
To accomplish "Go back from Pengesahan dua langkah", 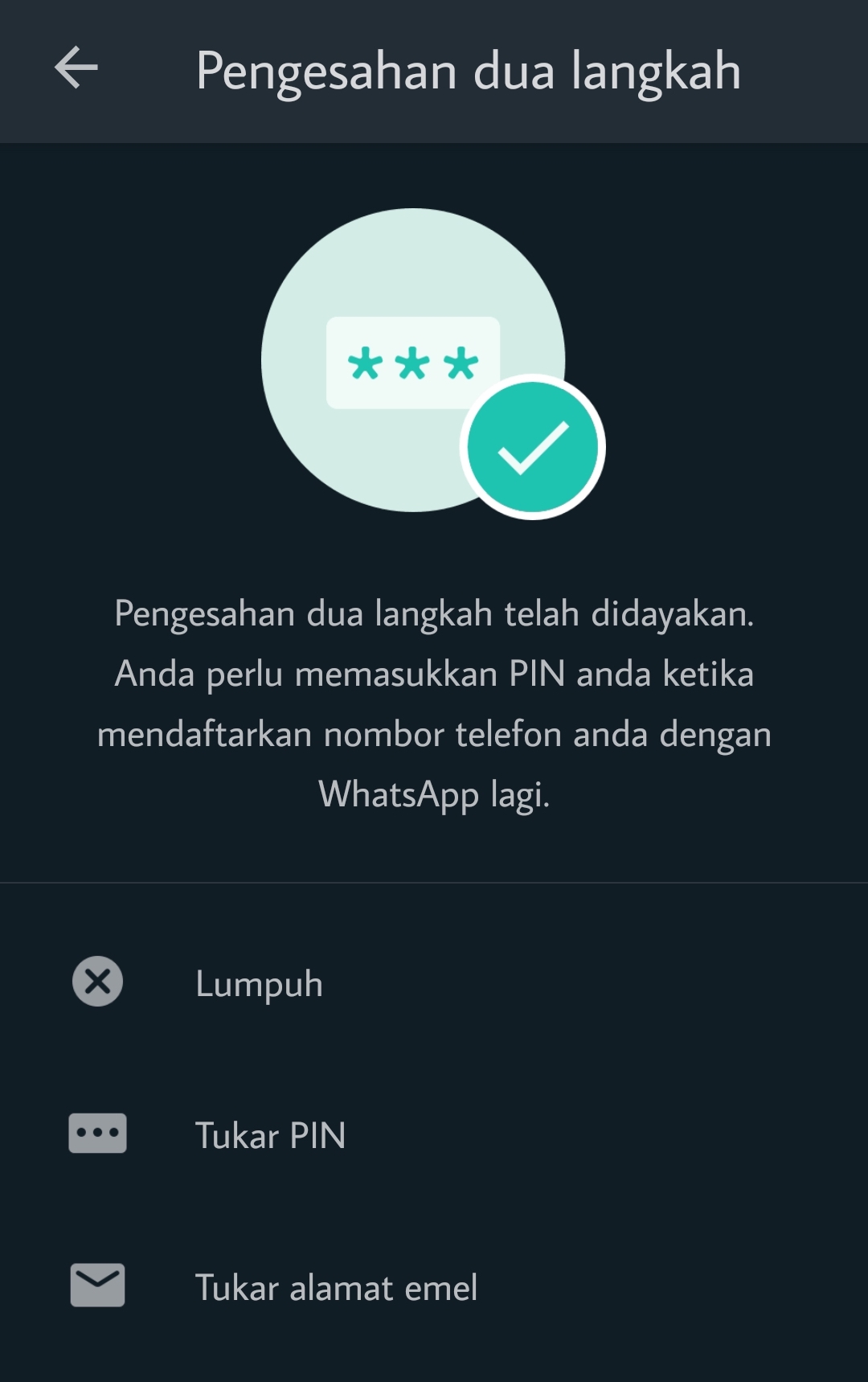I will [x=76, y=68].
